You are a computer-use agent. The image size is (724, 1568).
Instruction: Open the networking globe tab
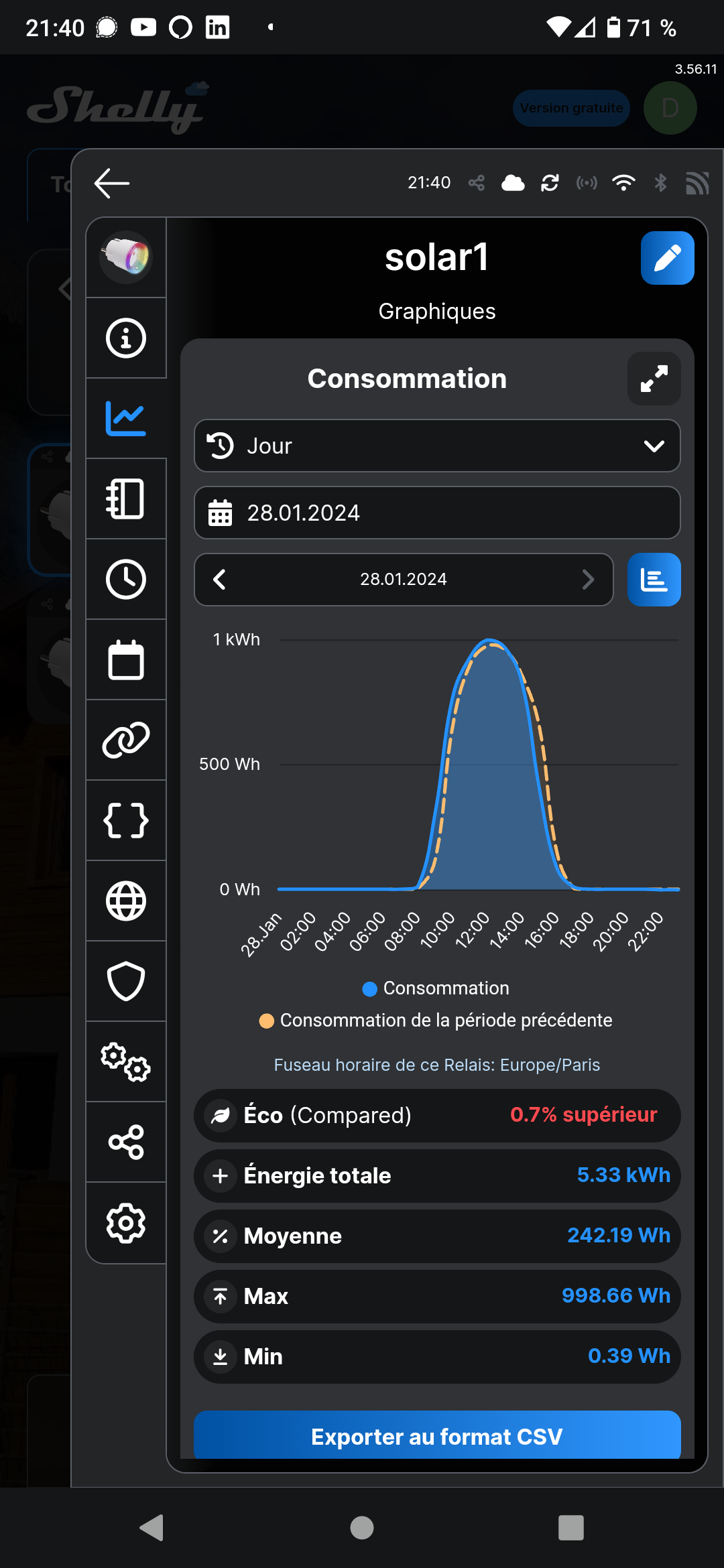(126, 901)
